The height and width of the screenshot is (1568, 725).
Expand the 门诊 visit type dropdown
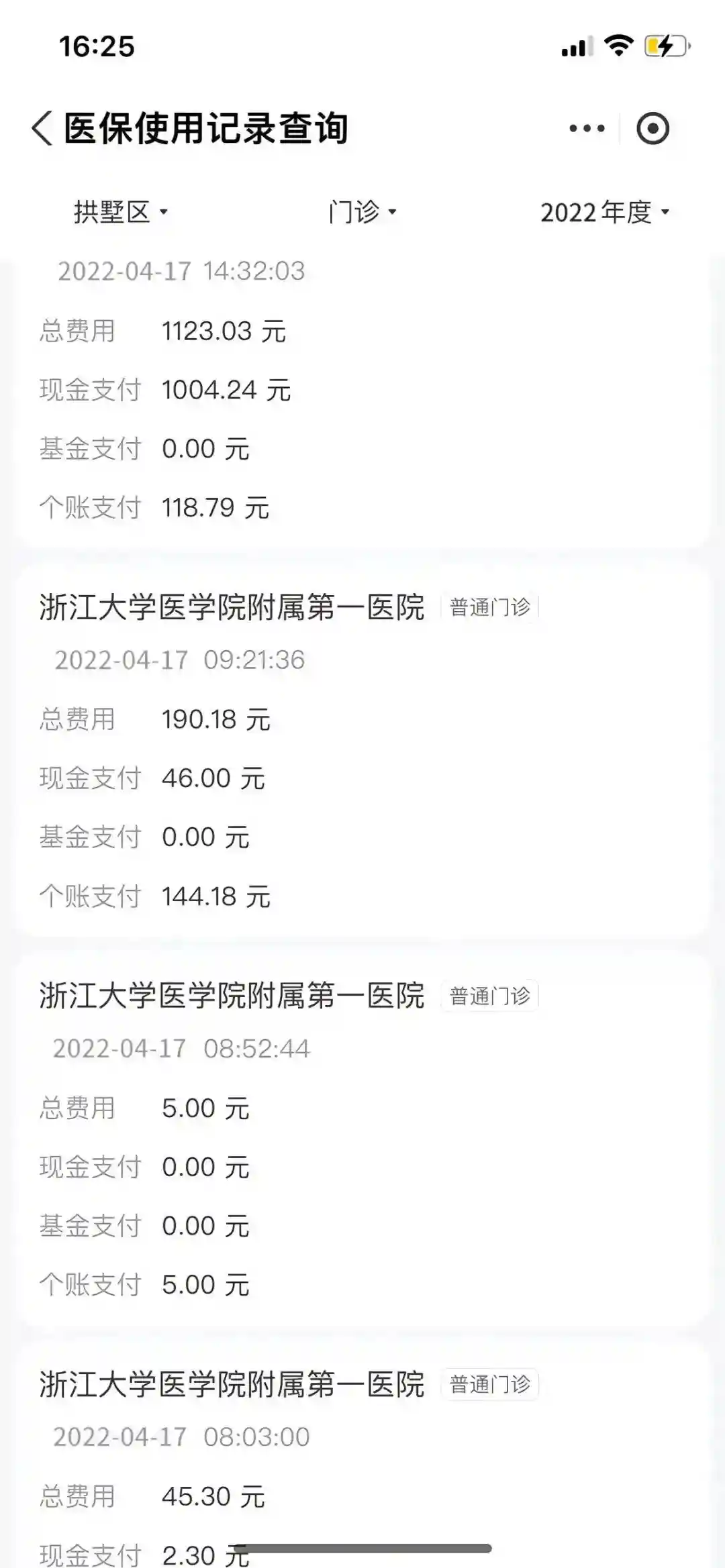point(362,212)
